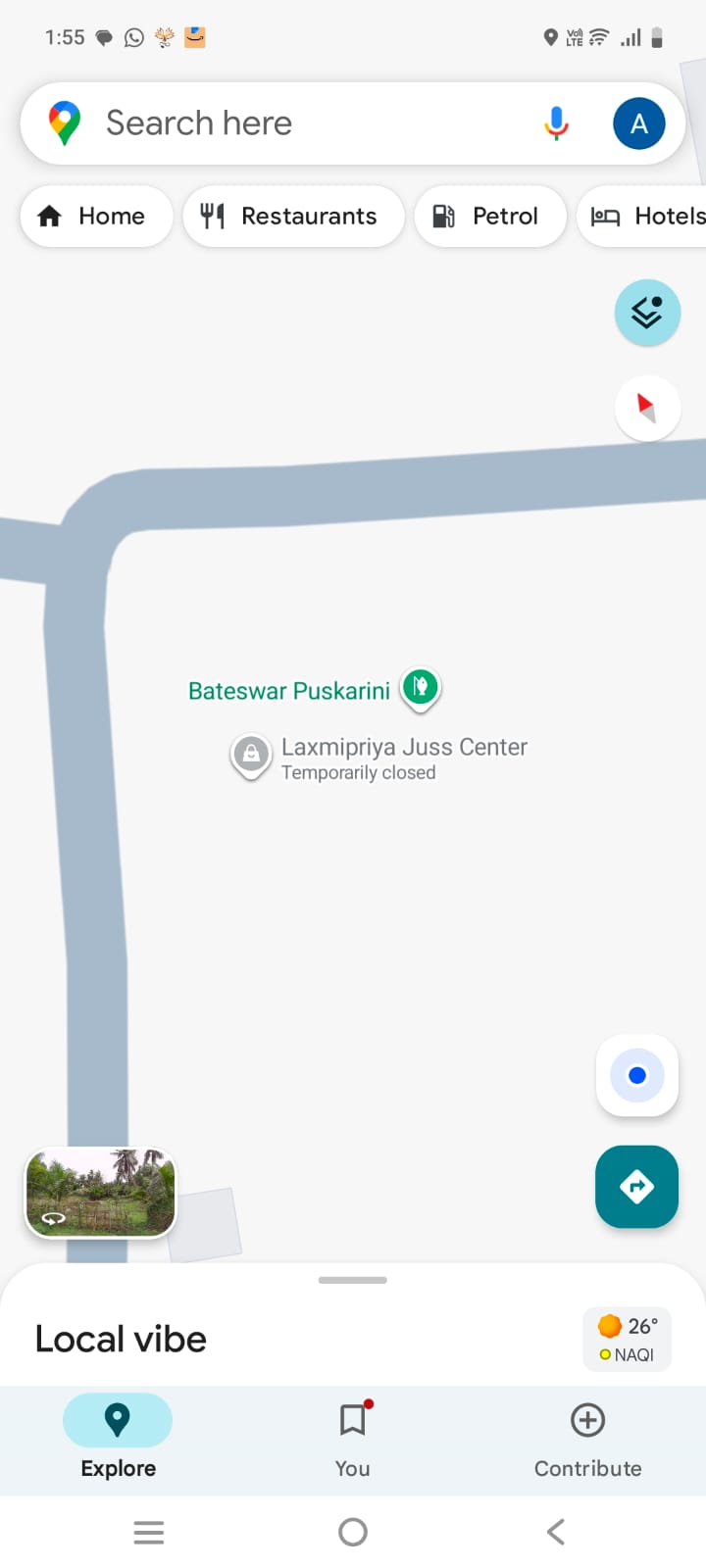Select the Bateswar Puskarini place marker
The height and width of the screenshot is (1568, 706).
coord(421,687)
